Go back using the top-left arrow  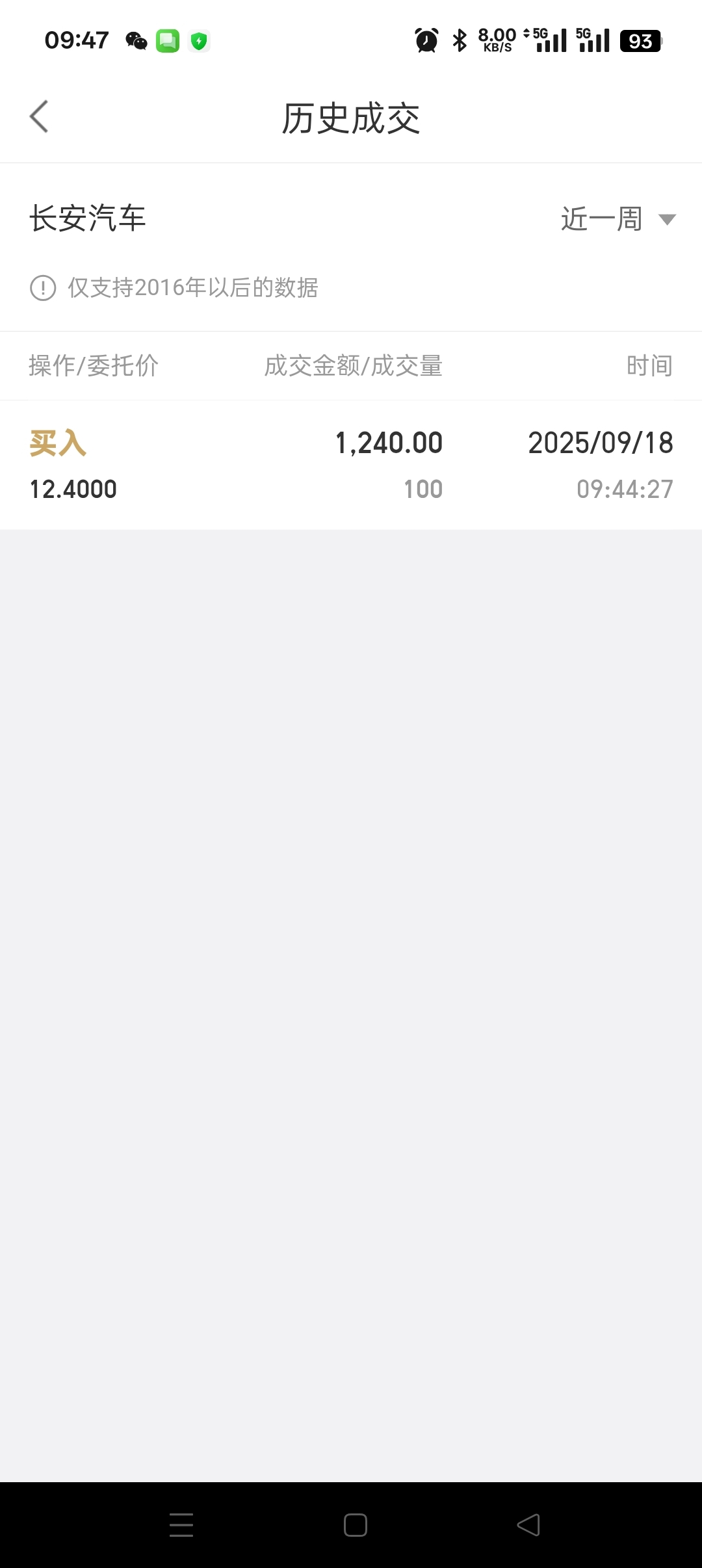click(39, 117)
